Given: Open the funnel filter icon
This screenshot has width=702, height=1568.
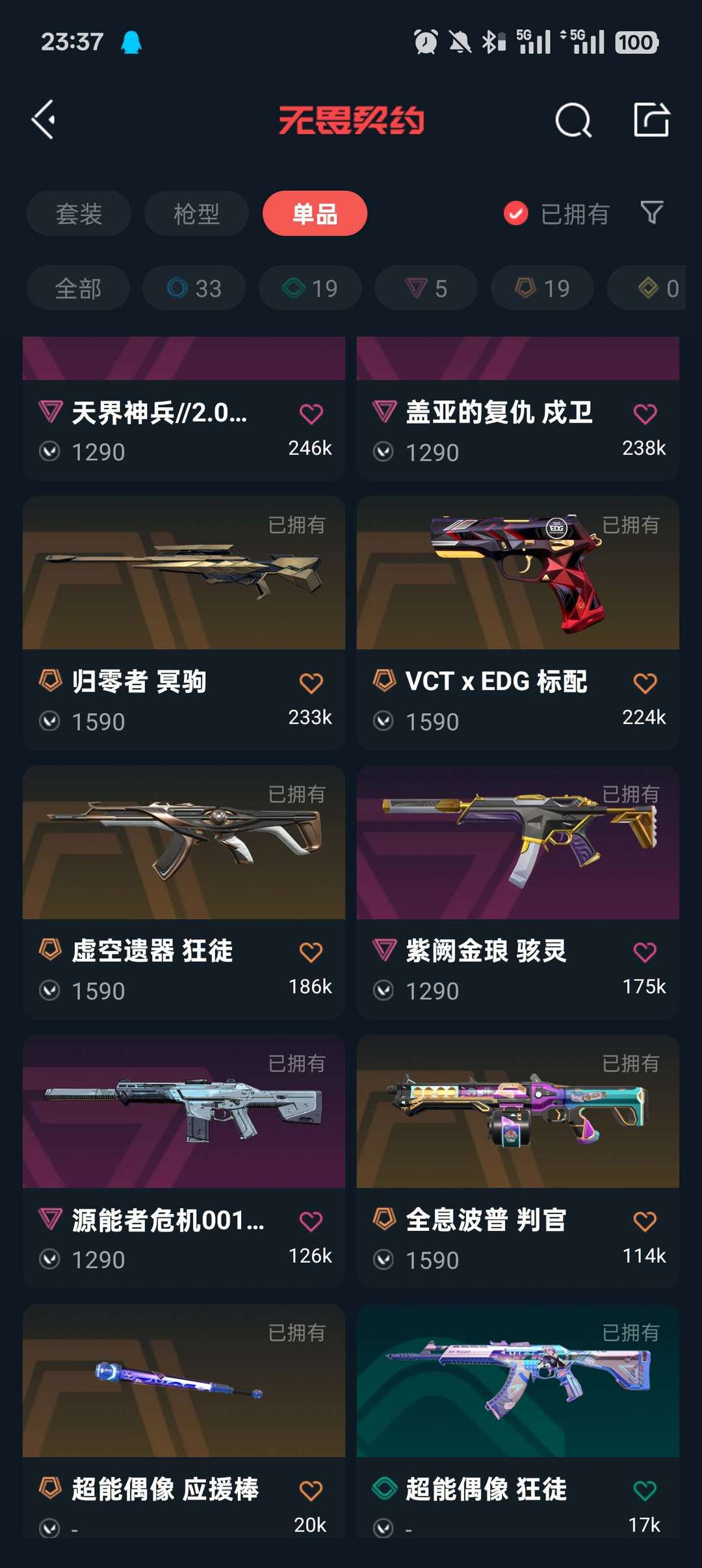Looking at the screenshot, I should 651,212.
